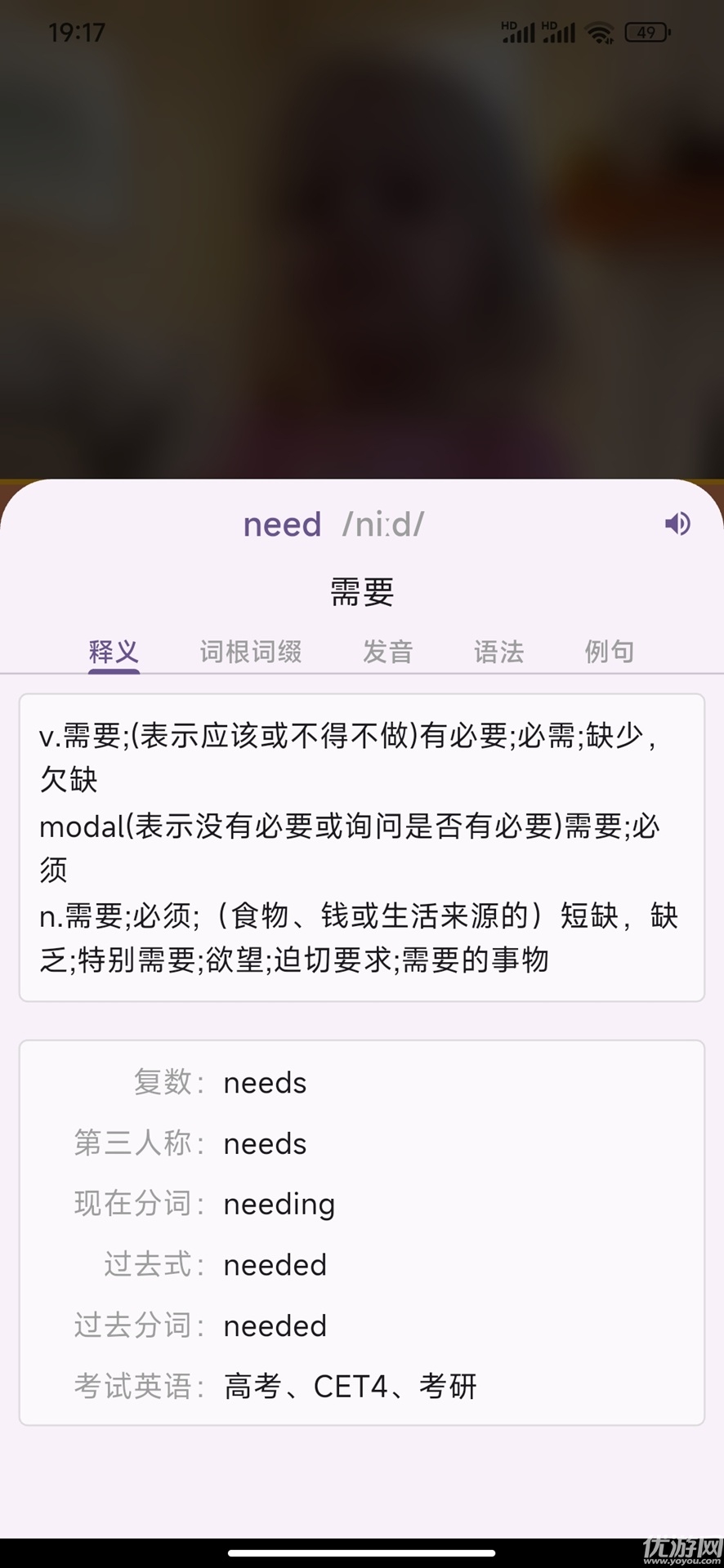Tap the word 'need' to hear it
Screen dimensions: 724x1568
[281, 523]
